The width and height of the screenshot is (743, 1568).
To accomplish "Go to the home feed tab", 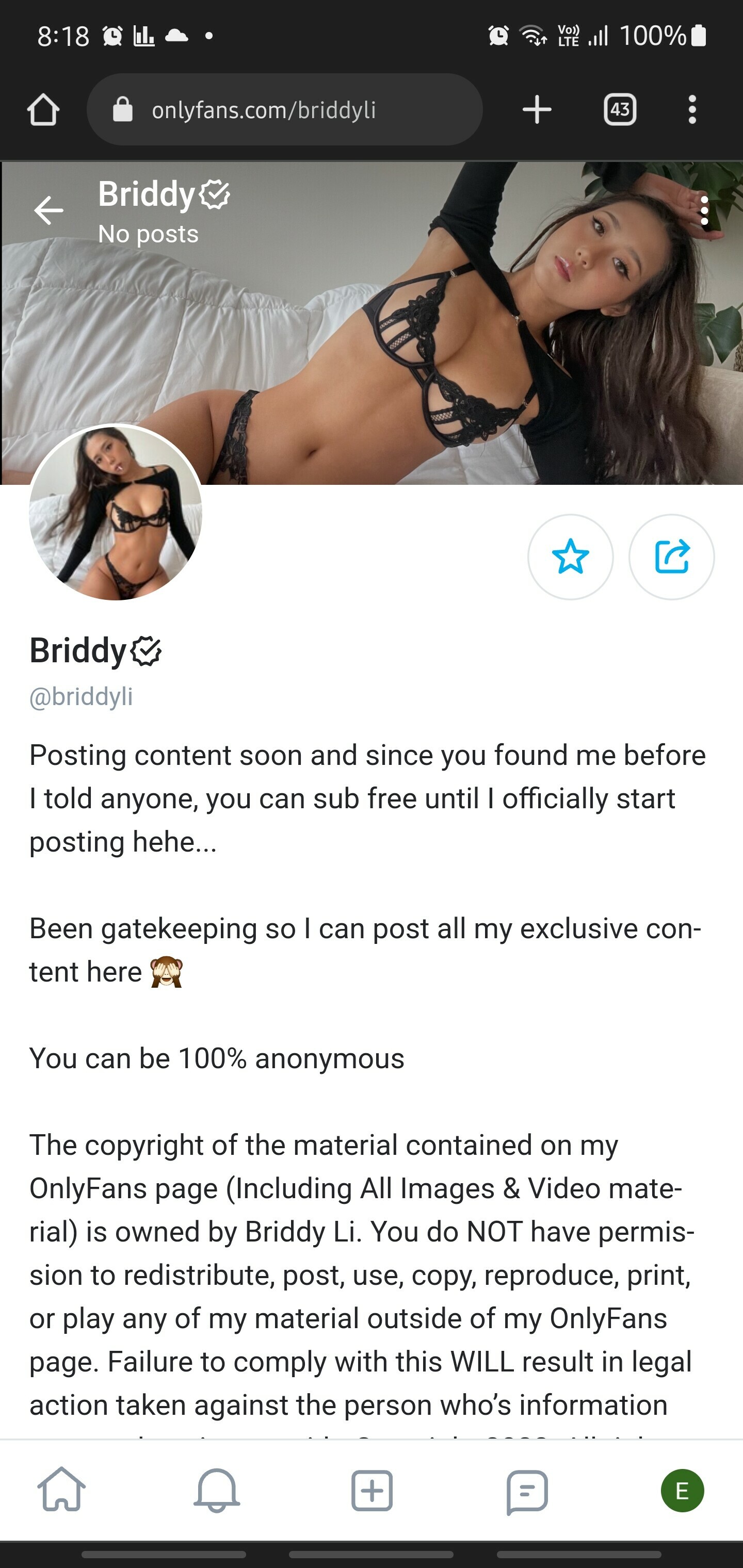I will pos(61,1490).
